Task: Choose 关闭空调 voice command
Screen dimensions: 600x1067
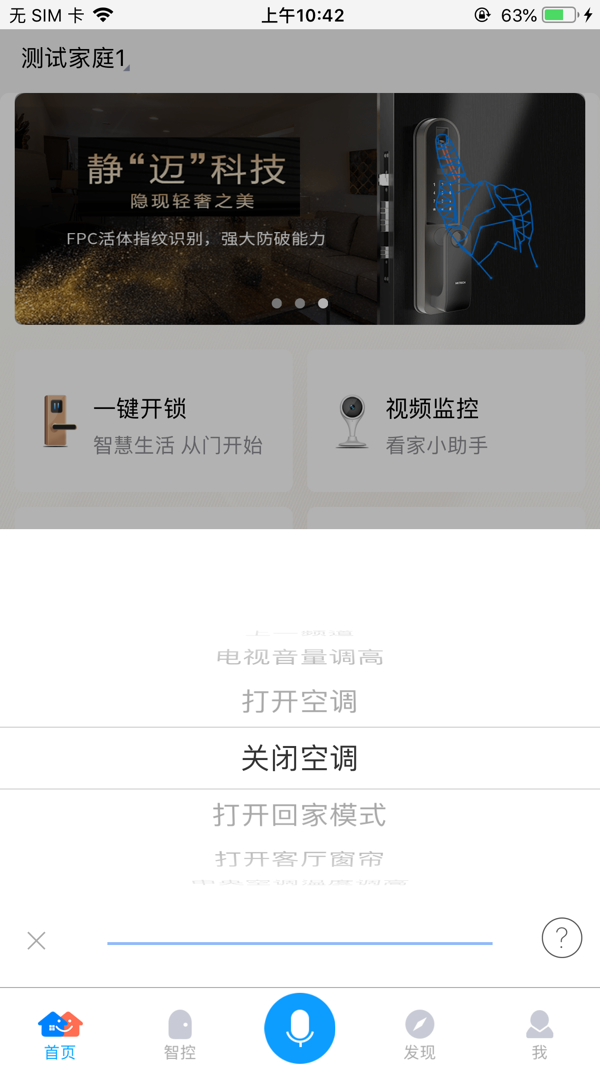Action: pos(300,758)
